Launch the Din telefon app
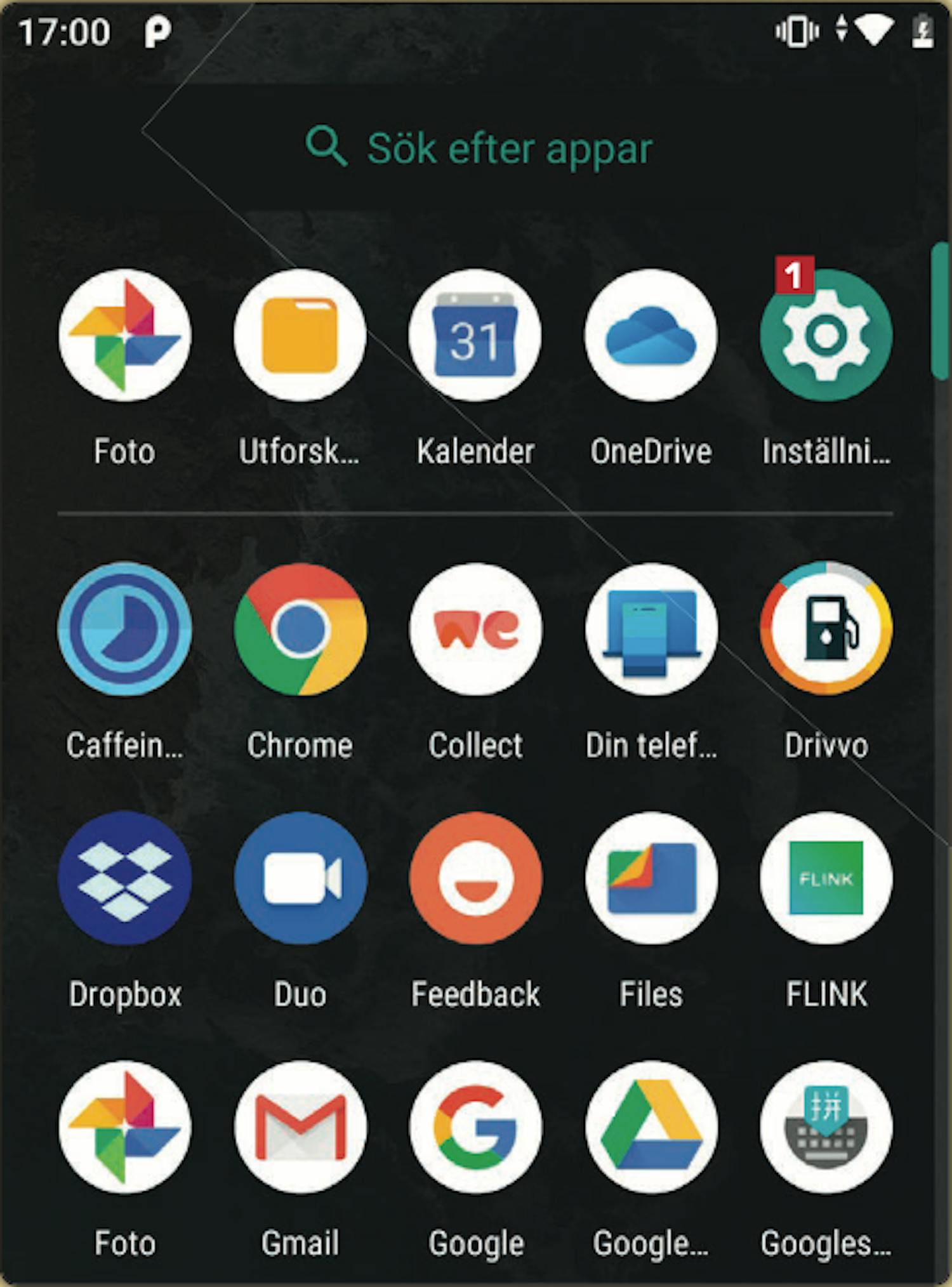Image resolution: width=952 pixels, height=1287 pixels. [651, 629]
